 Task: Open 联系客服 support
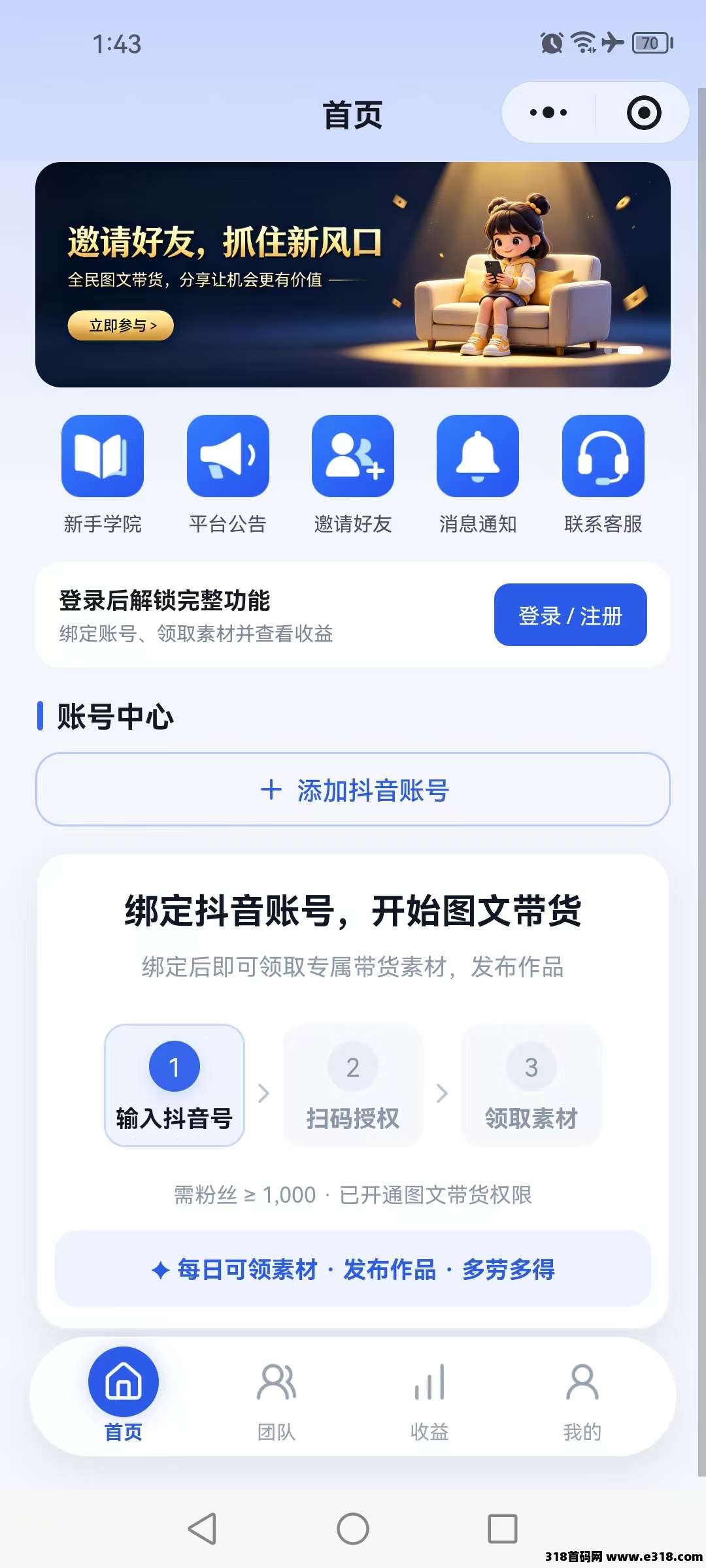[x=603, y=474]
